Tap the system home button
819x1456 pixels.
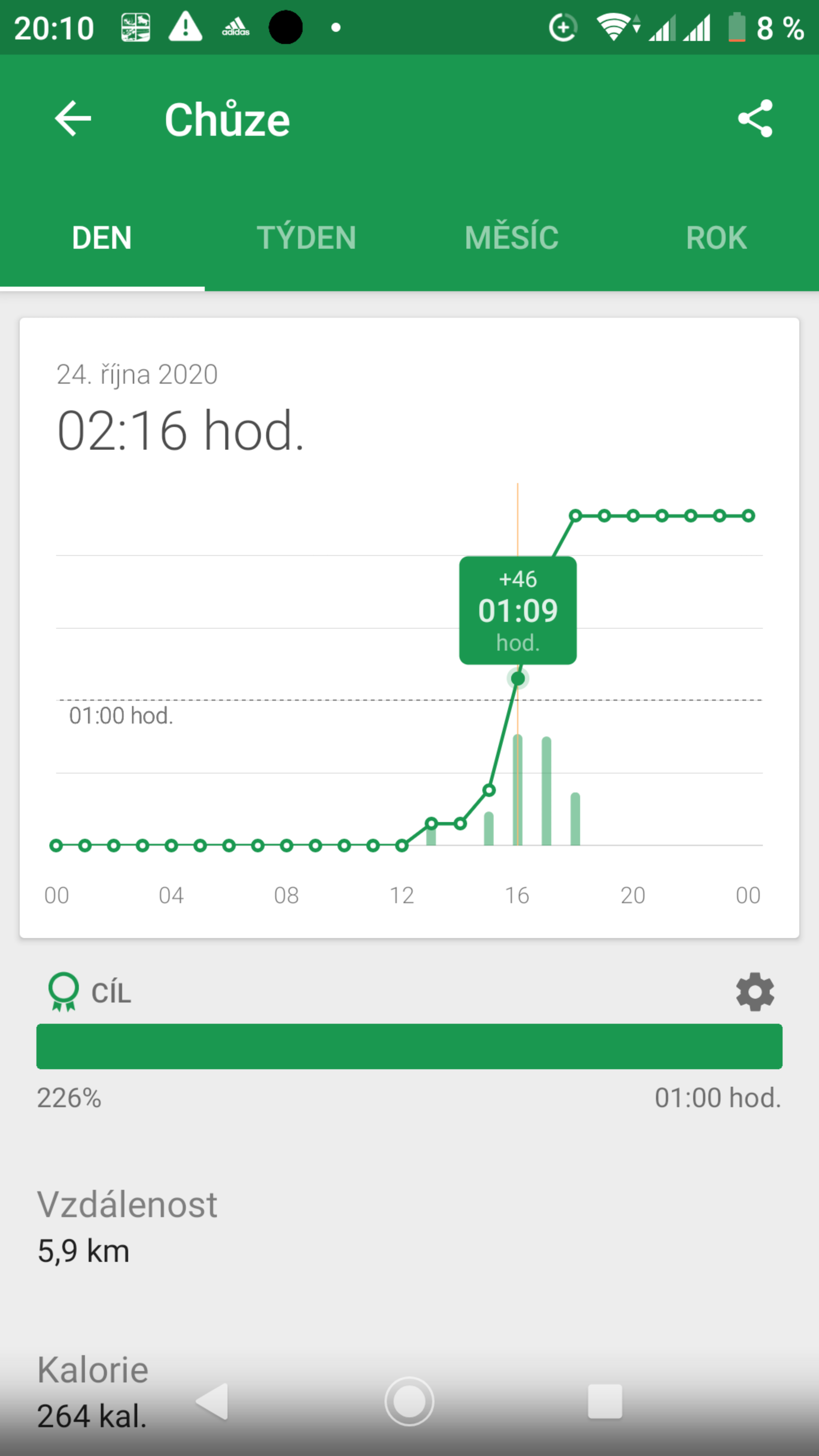point(409,1402)
